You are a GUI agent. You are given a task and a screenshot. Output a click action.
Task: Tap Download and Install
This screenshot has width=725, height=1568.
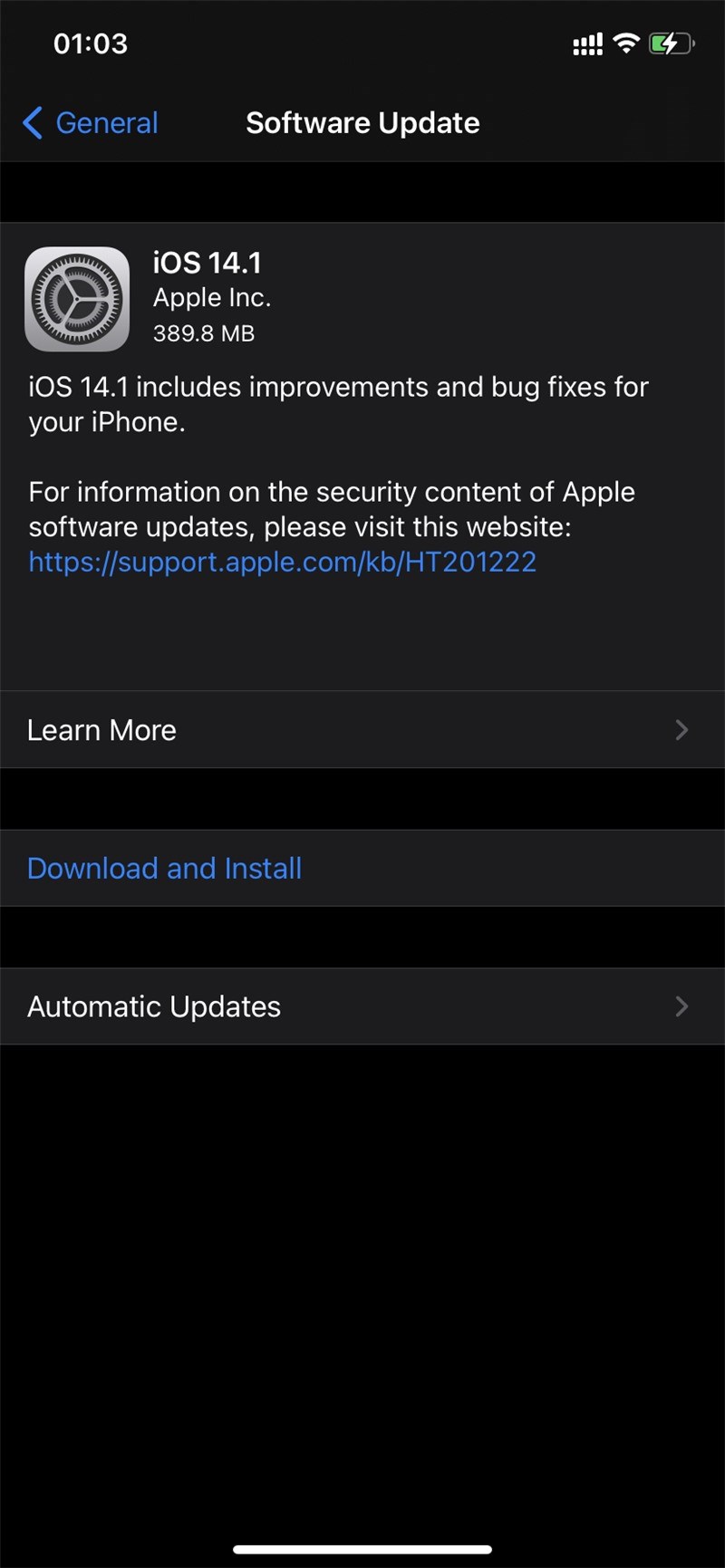[x=165, y=868]
